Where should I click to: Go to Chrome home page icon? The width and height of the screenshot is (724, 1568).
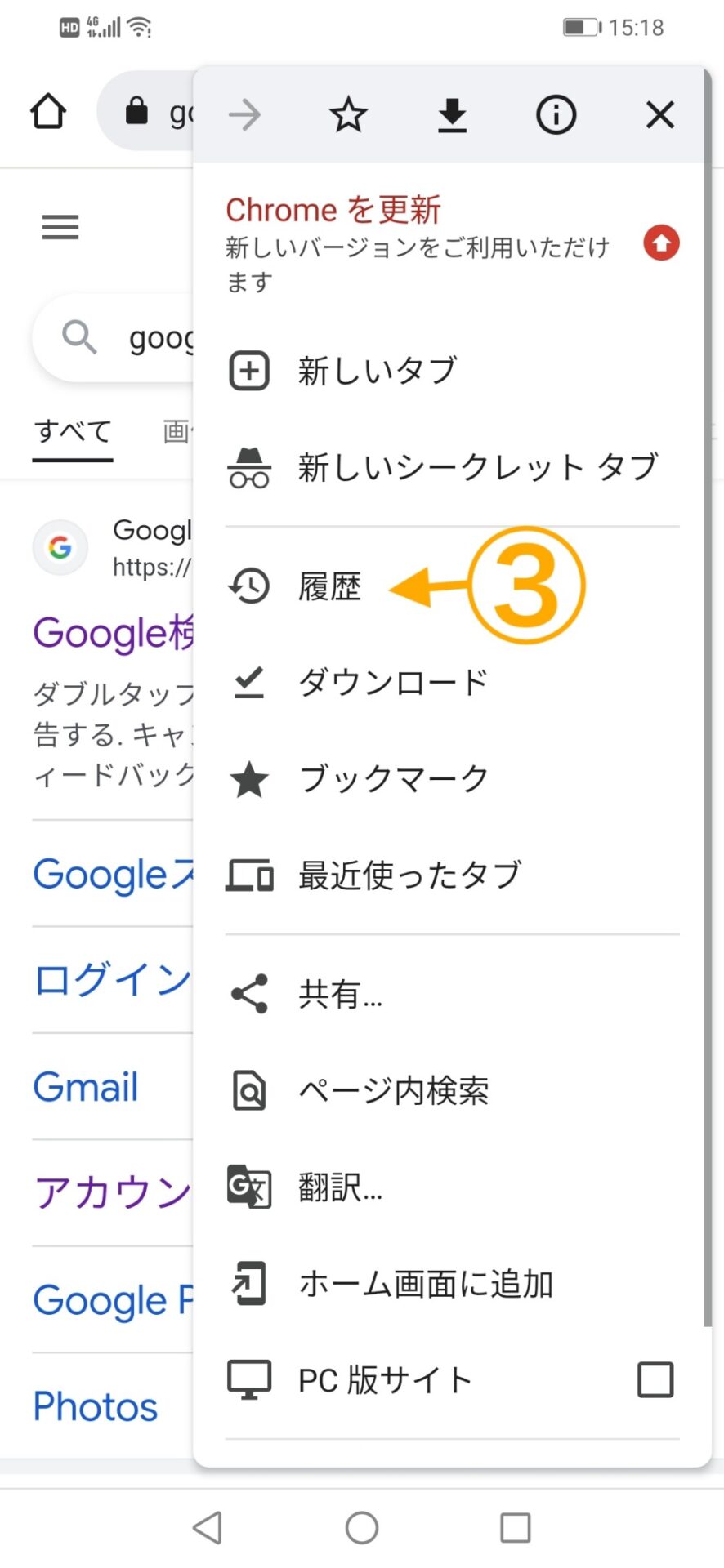[48, 111]
